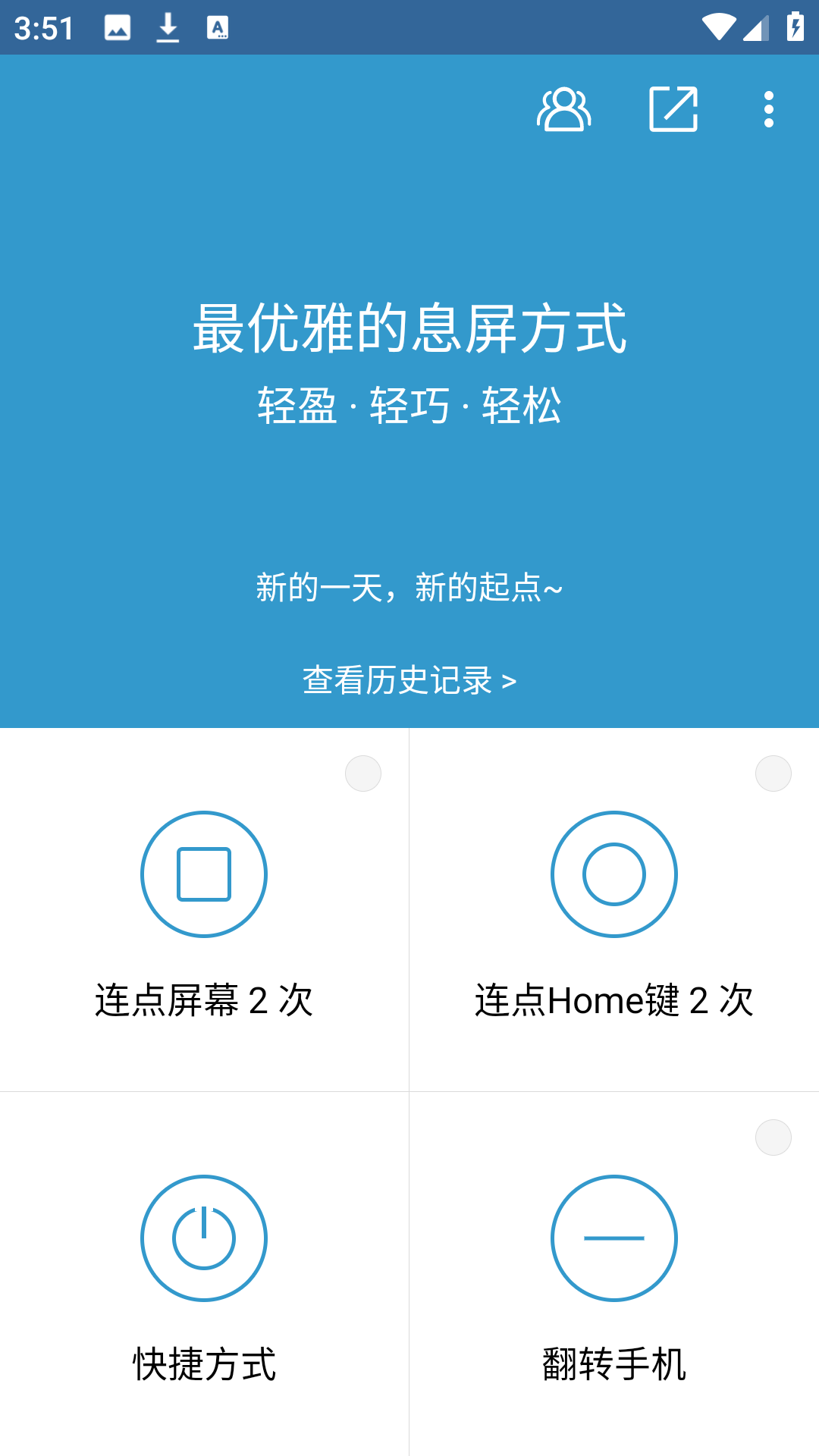Click the flip phone minus-circle icon

tap(614, 1238)
